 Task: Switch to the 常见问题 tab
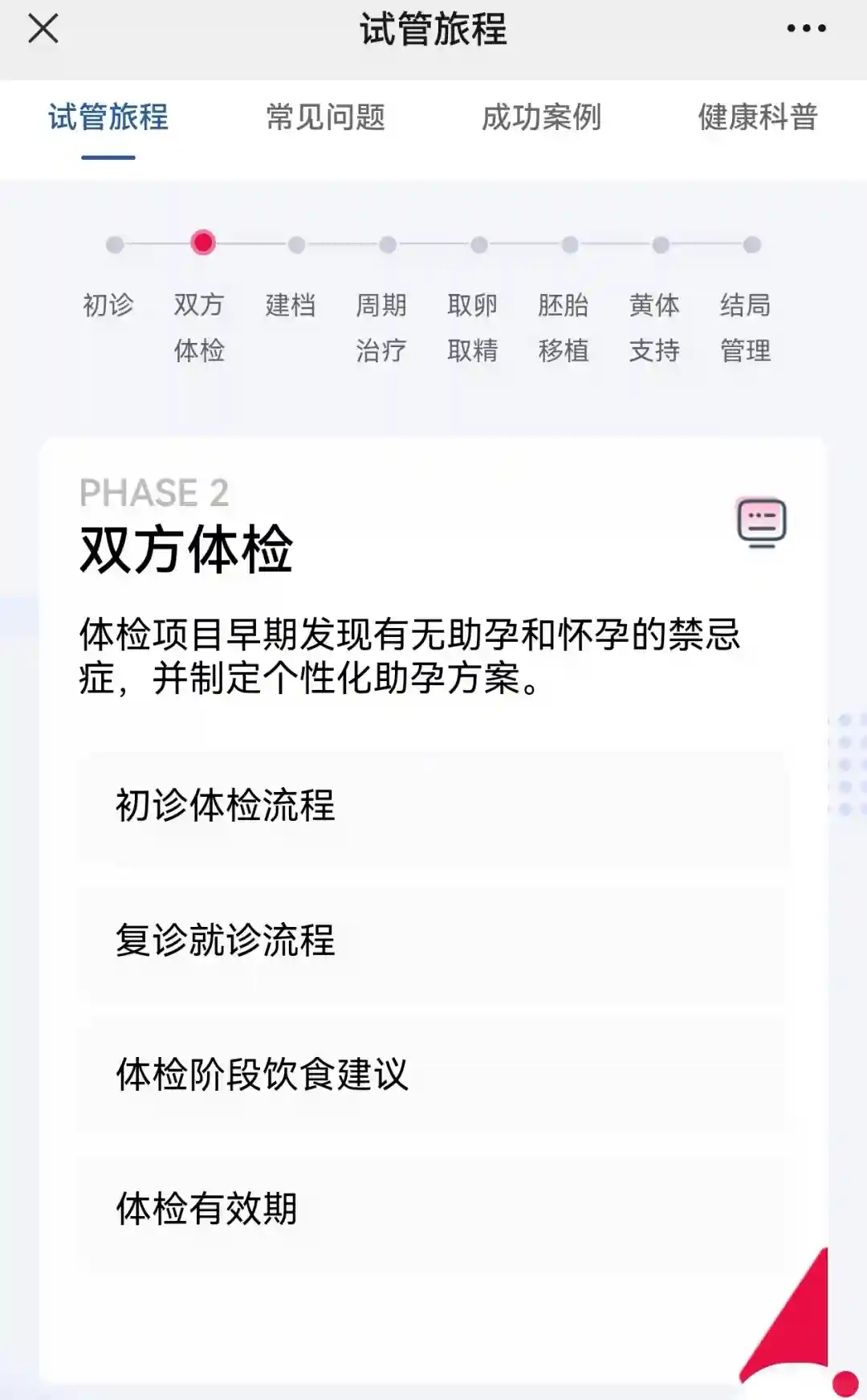(x=325, y=117)
